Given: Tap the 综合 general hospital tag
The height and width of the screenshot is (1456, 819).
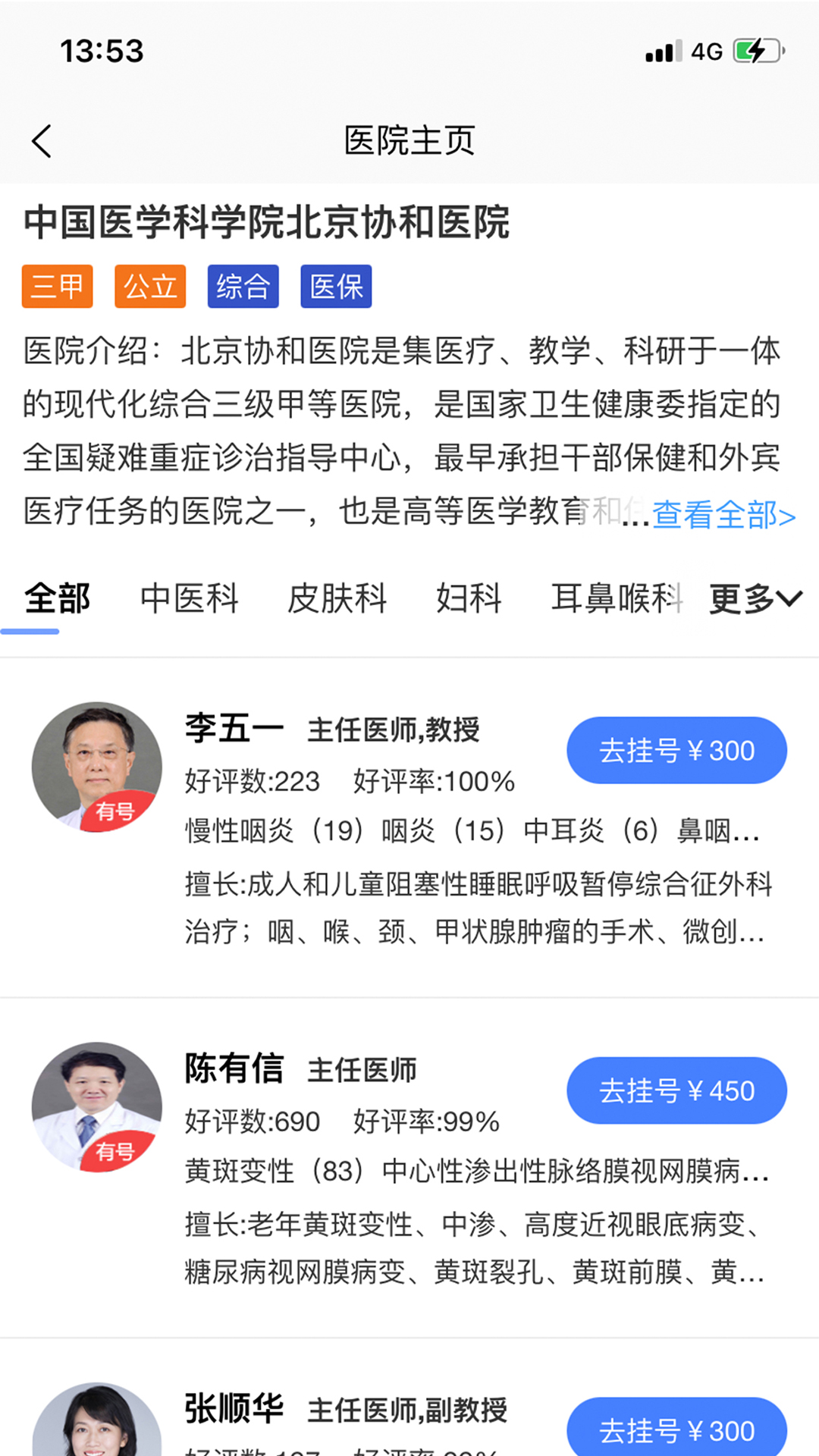Looking at the screenshot, I should click(243, 286).
